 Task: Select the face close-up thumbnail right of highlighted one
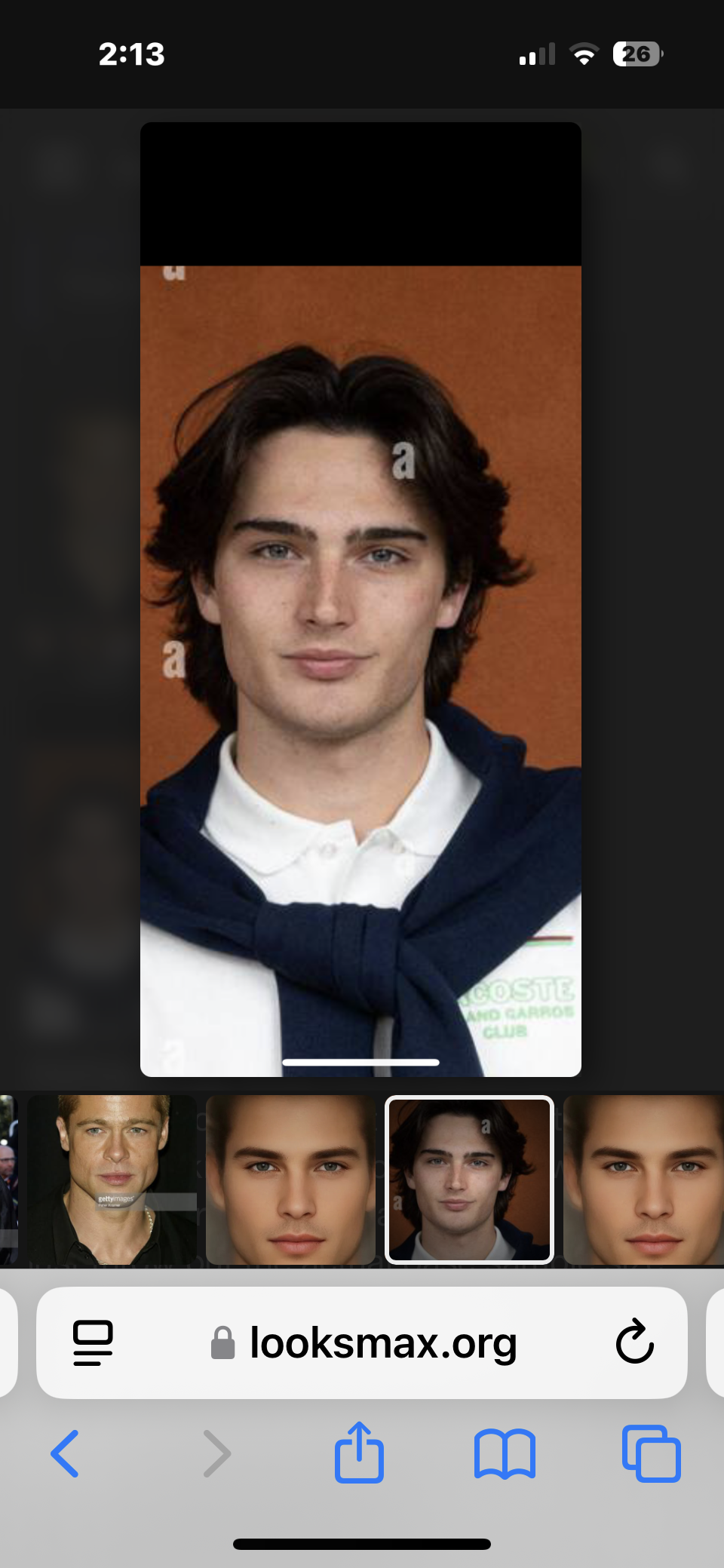coord(643,1180)
